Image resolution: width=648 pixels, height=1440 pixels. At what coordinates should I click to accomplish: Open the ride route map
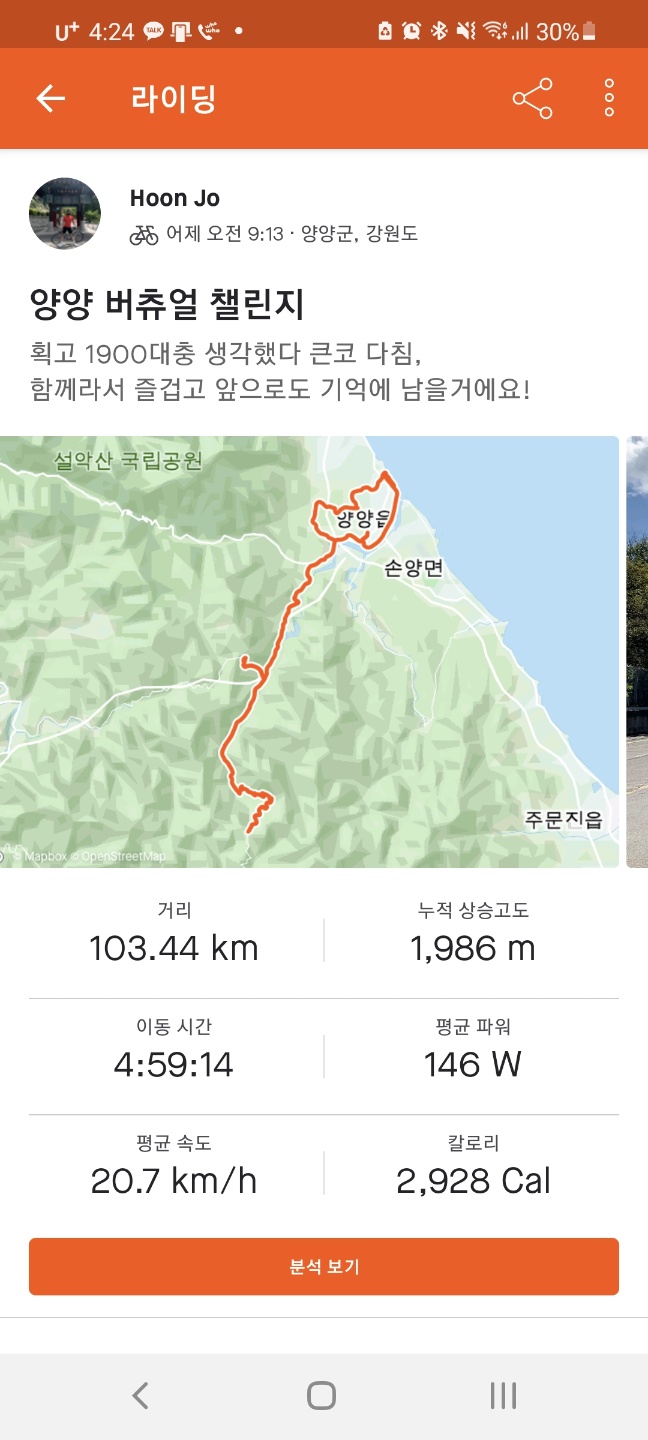[310, 651]
